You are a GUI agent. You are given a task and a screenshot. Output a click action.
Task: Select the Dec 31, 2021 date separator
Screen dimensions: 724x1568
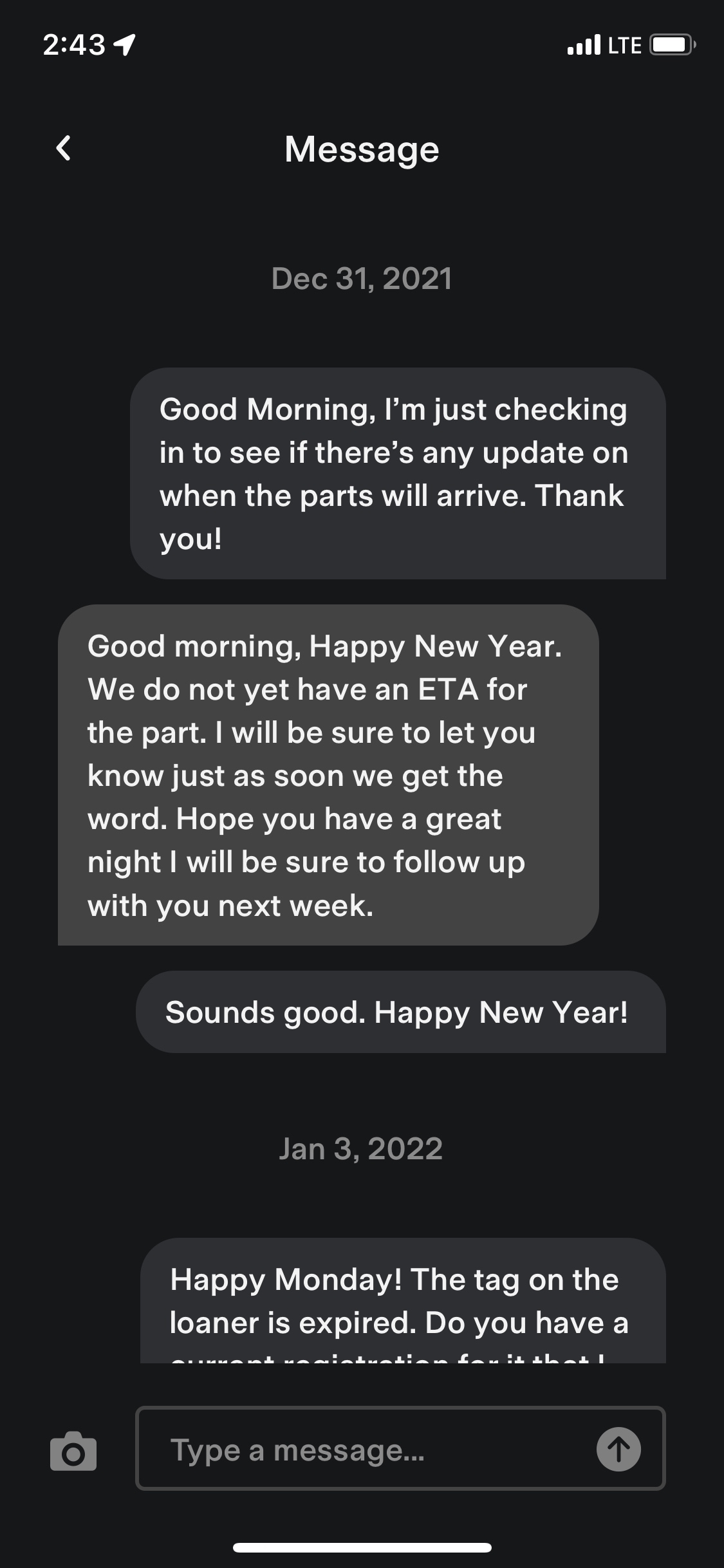click(362, 279)
